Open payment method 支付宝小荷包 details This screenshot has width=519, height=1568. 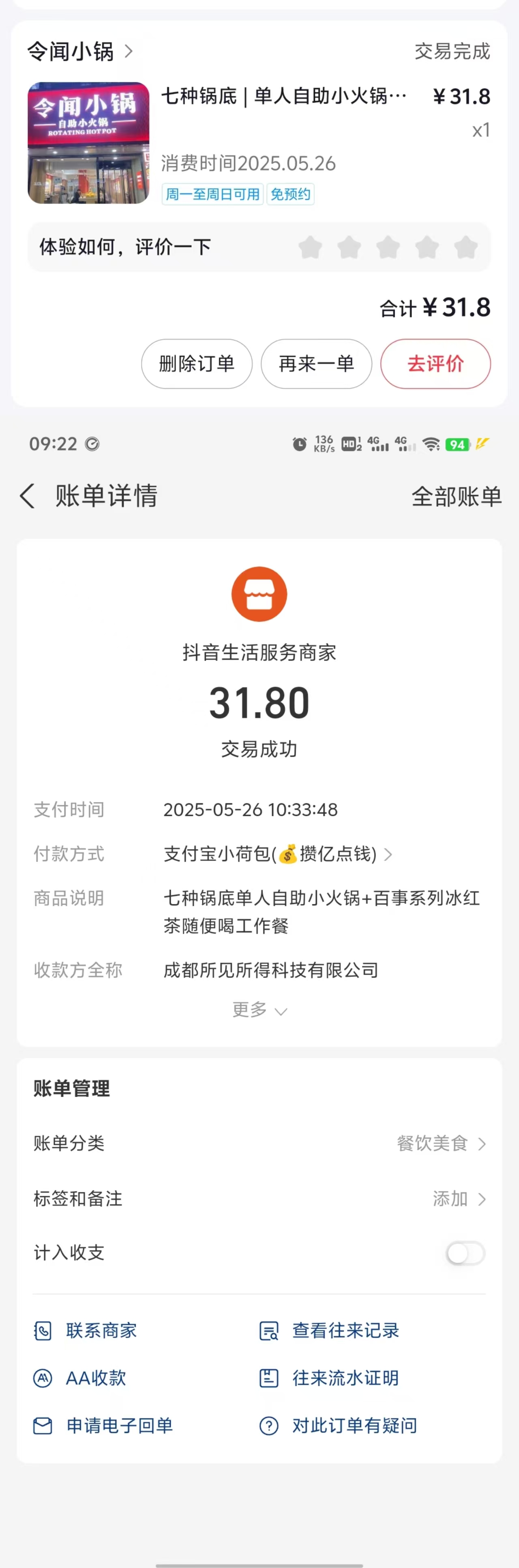click(x=277, y=855)
